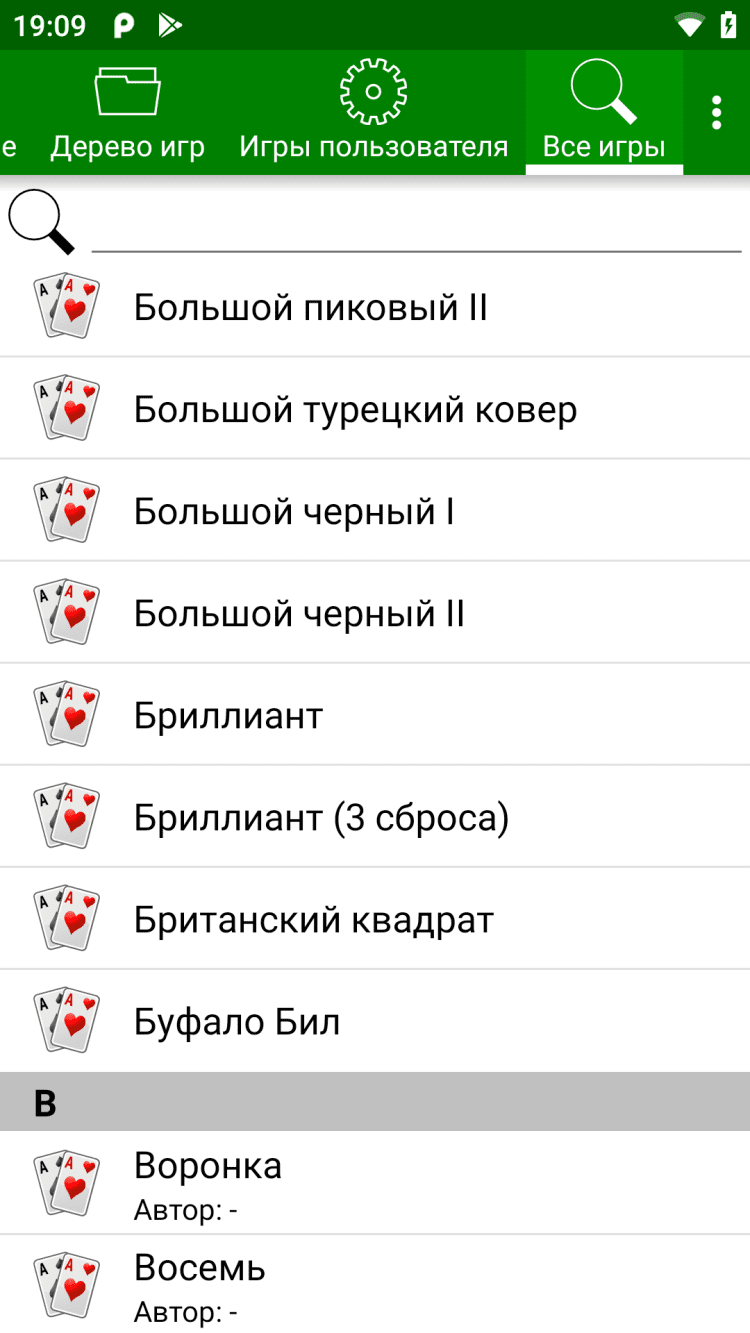Screen dimensions: 750x1333
Task: Open the game Большой пиковый II
Action: [375, 307]
